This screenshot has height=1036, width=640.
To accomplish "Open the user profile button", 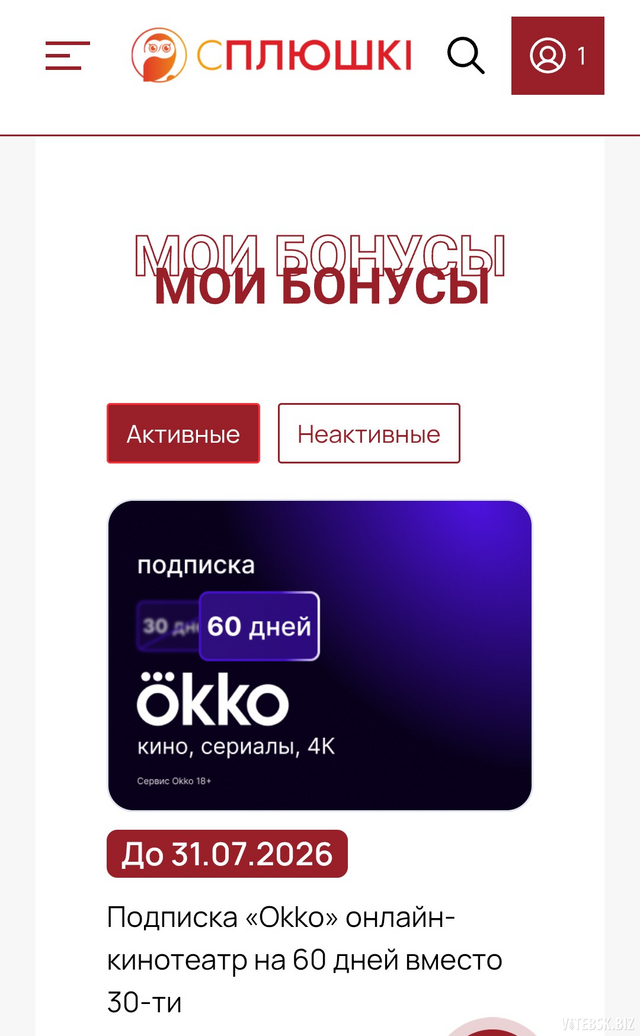I will [557, 56].
